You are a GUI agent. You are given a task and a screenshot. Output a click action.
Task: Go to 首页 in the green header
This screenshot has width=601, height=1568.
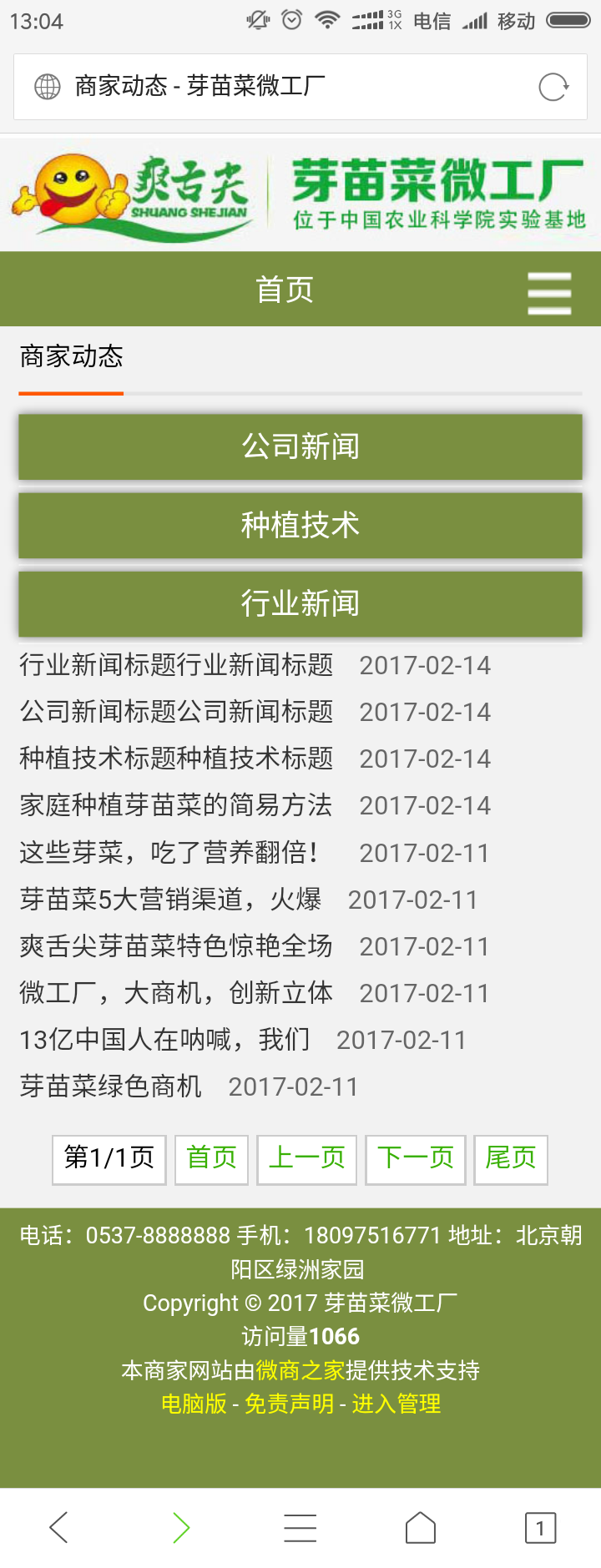pos(284,290)
